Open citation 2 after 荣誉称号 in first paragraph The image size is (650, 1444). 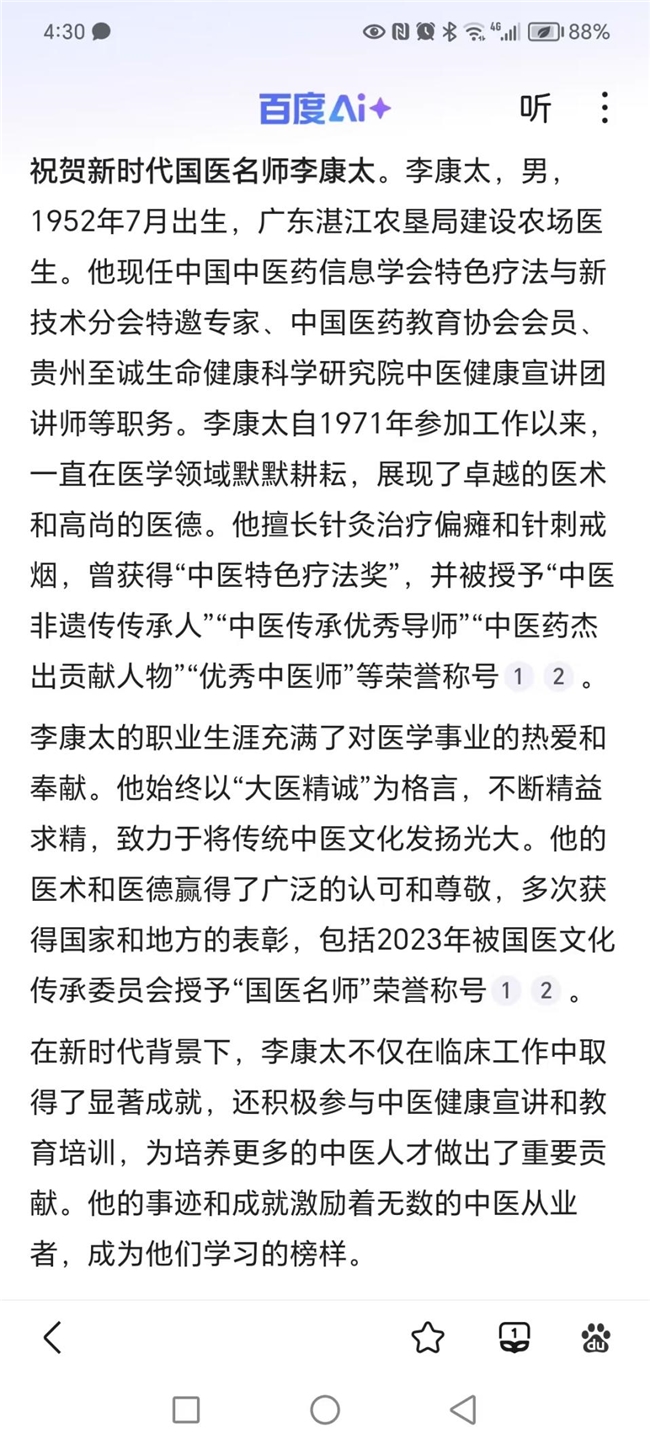click(558, 677)
